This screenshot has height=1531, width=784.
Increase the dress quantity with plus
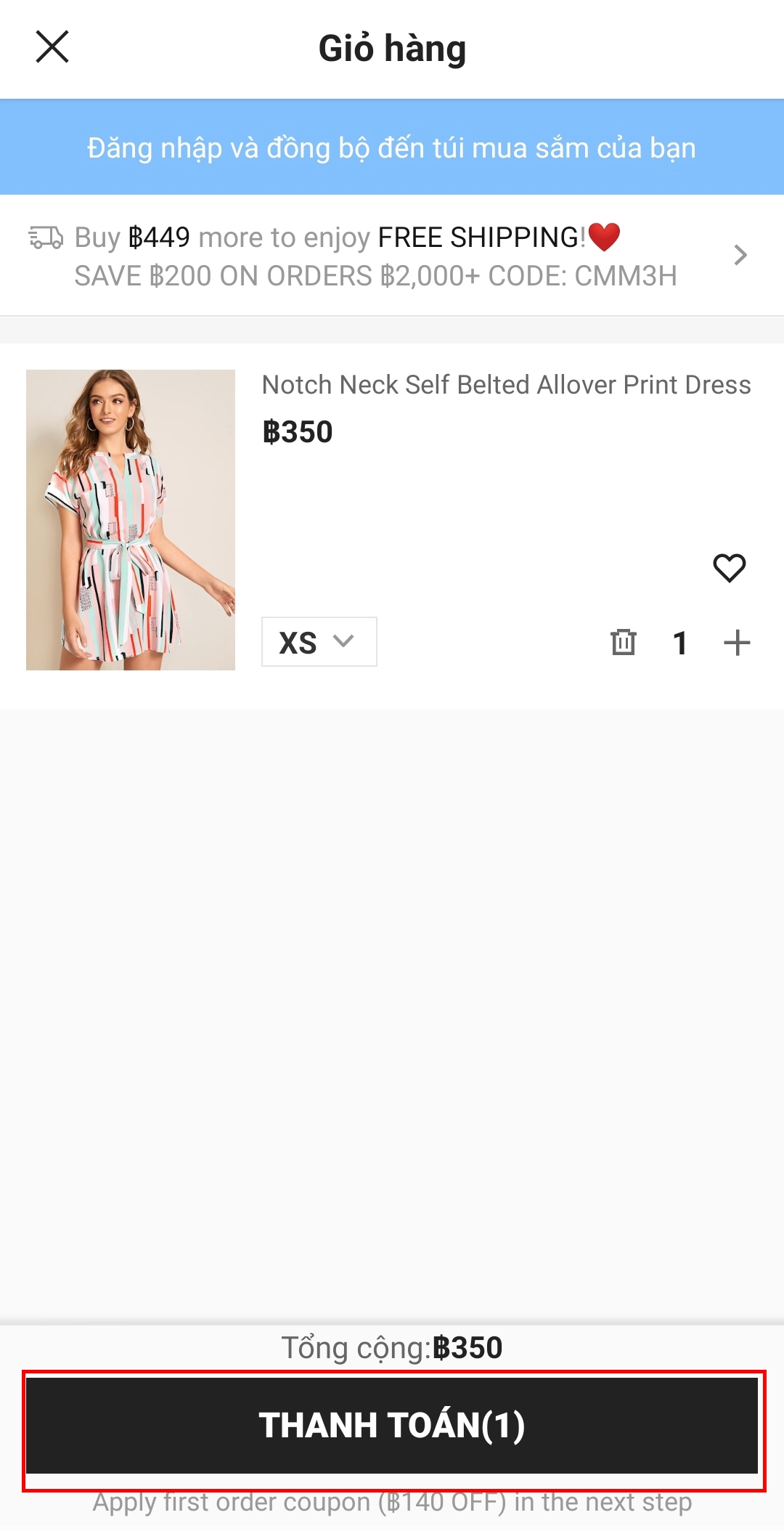click(x=737, y=643)
